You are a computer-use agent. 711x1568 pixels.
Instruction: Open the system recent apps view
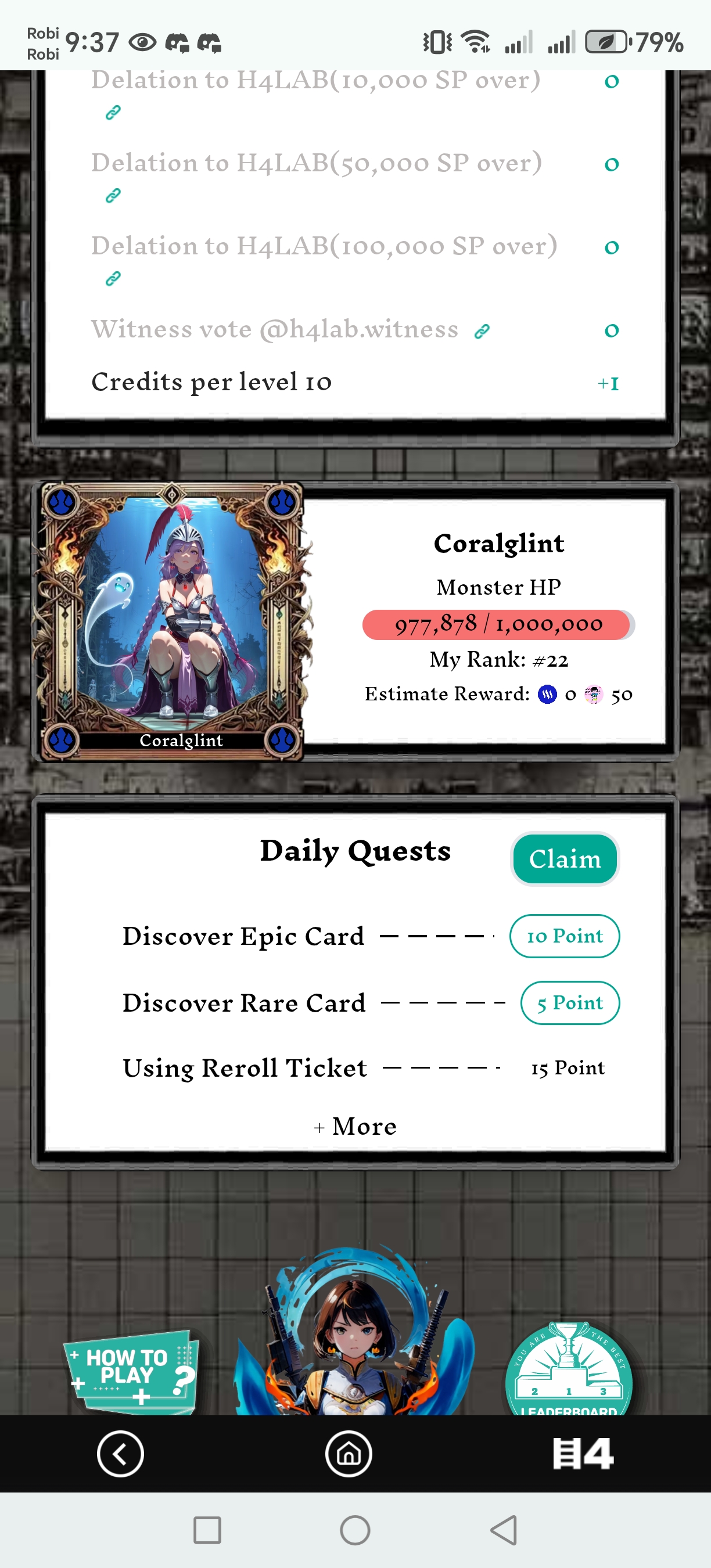click(x=207, y=1530)
